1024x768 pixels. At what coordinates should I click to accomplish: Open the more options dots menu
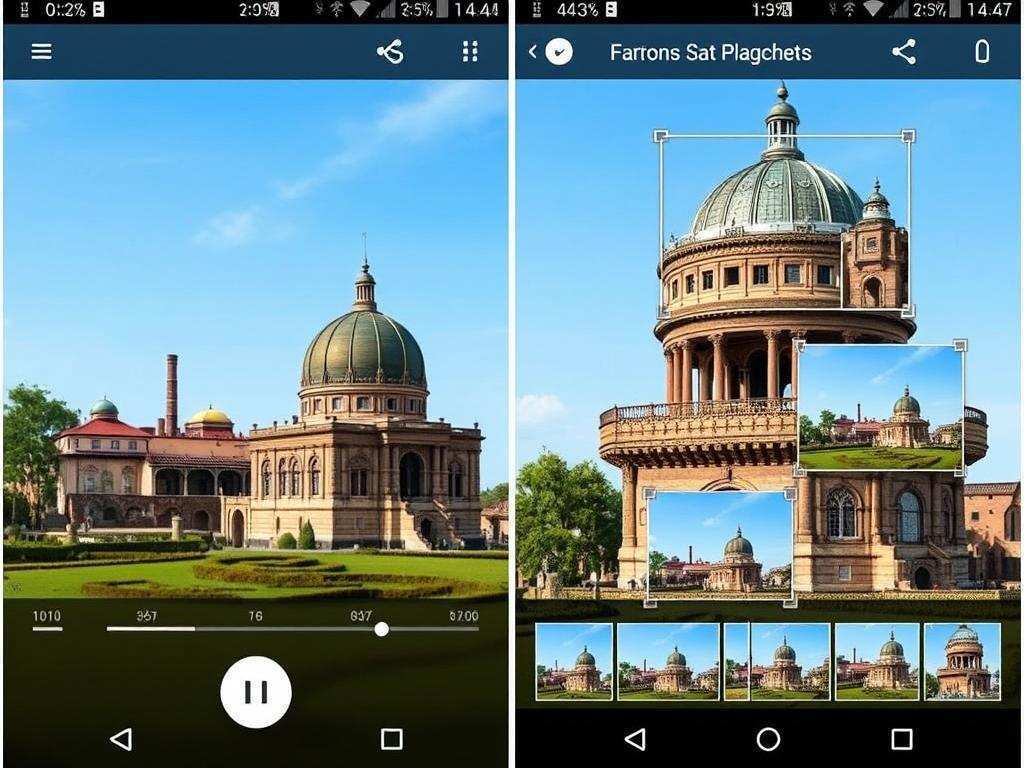coord(470,52)
